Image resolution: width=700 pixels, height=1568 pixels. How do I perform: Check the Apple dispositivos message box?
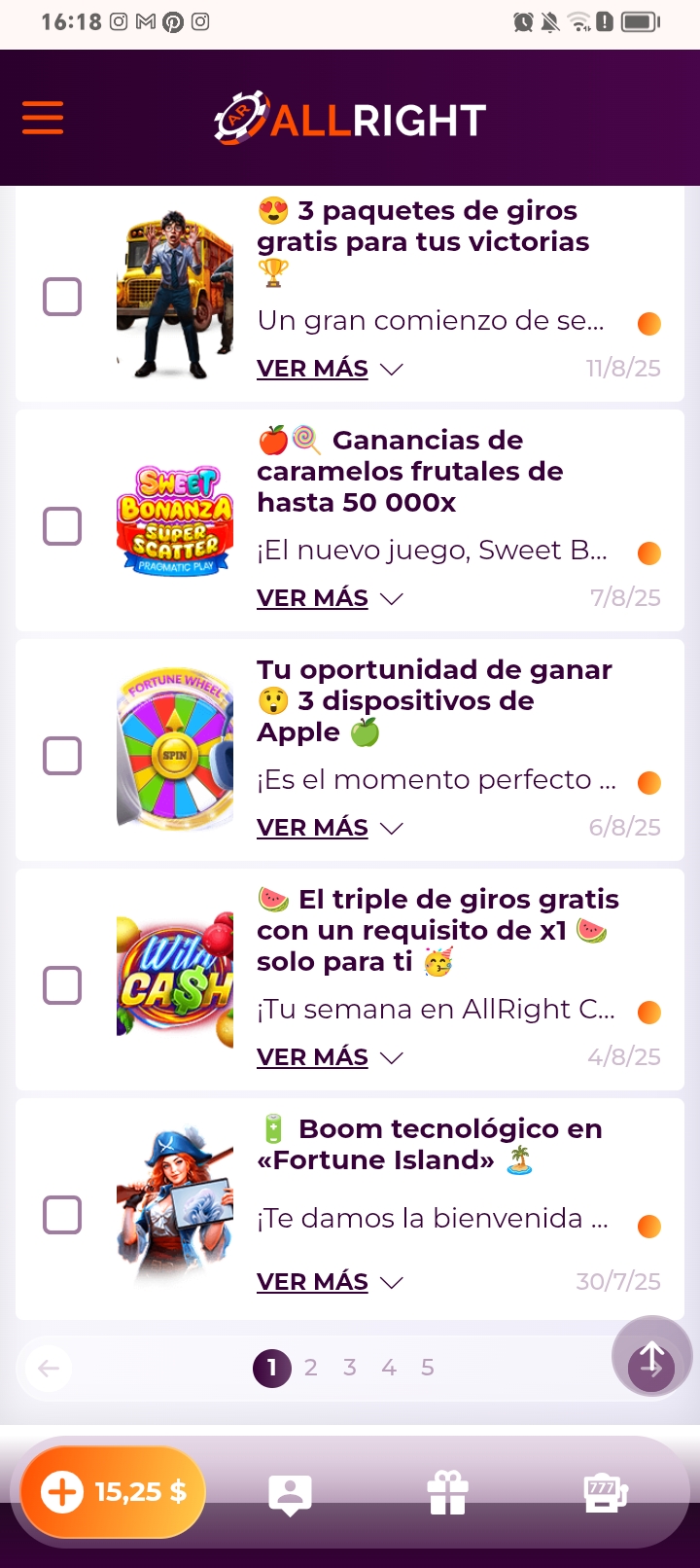(62, 756)
